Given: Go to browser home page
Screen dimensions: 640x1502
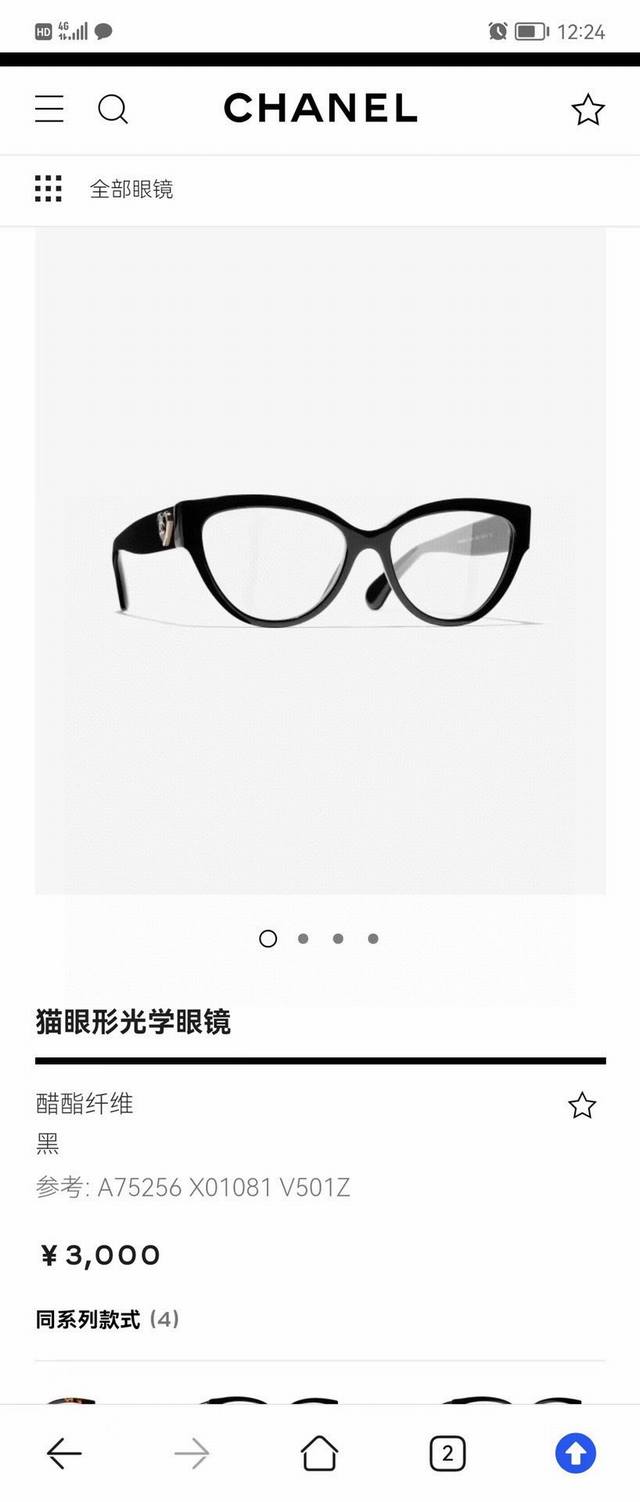Looking at the screenshot, I should 319,1453.
